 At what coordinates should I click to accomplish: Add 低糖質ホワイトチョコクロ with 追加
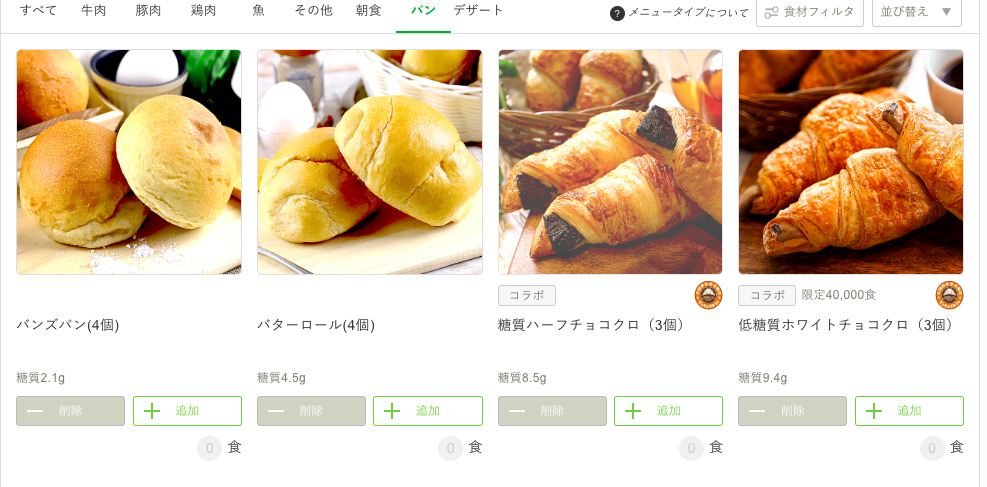[x=909, y=411]
